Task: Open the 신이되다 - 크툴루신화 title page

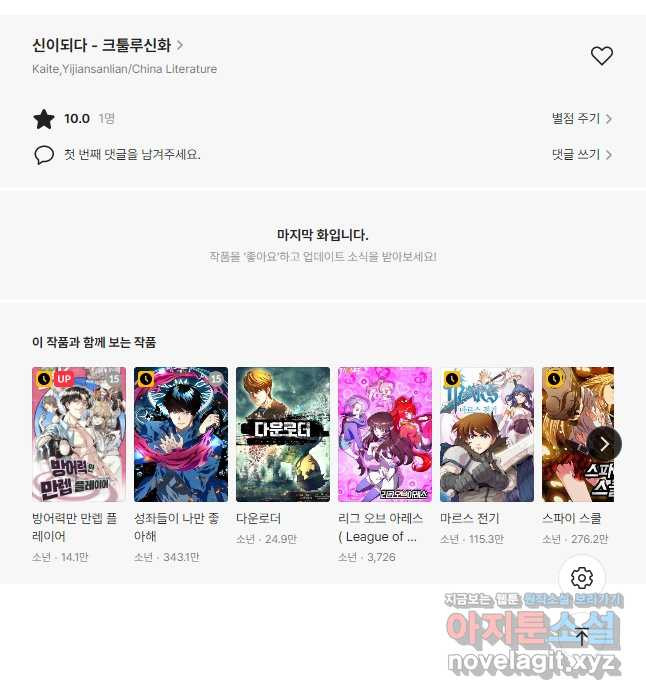Action: 108,45
